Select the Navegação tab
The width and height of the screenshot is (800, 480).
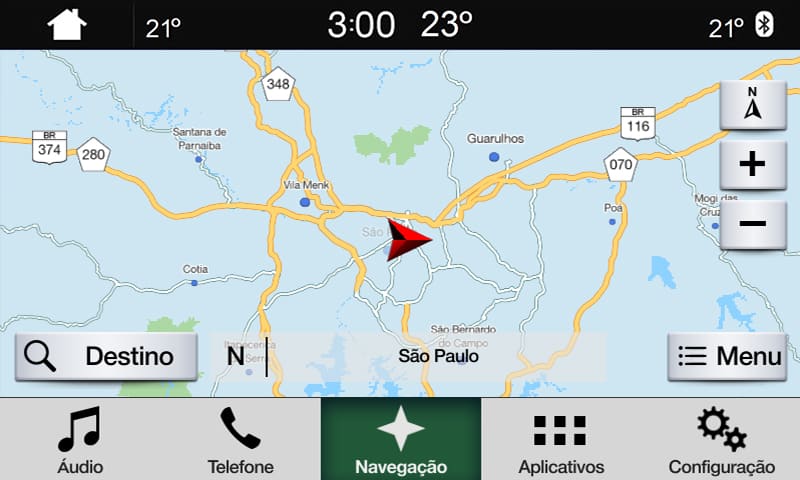400,440
